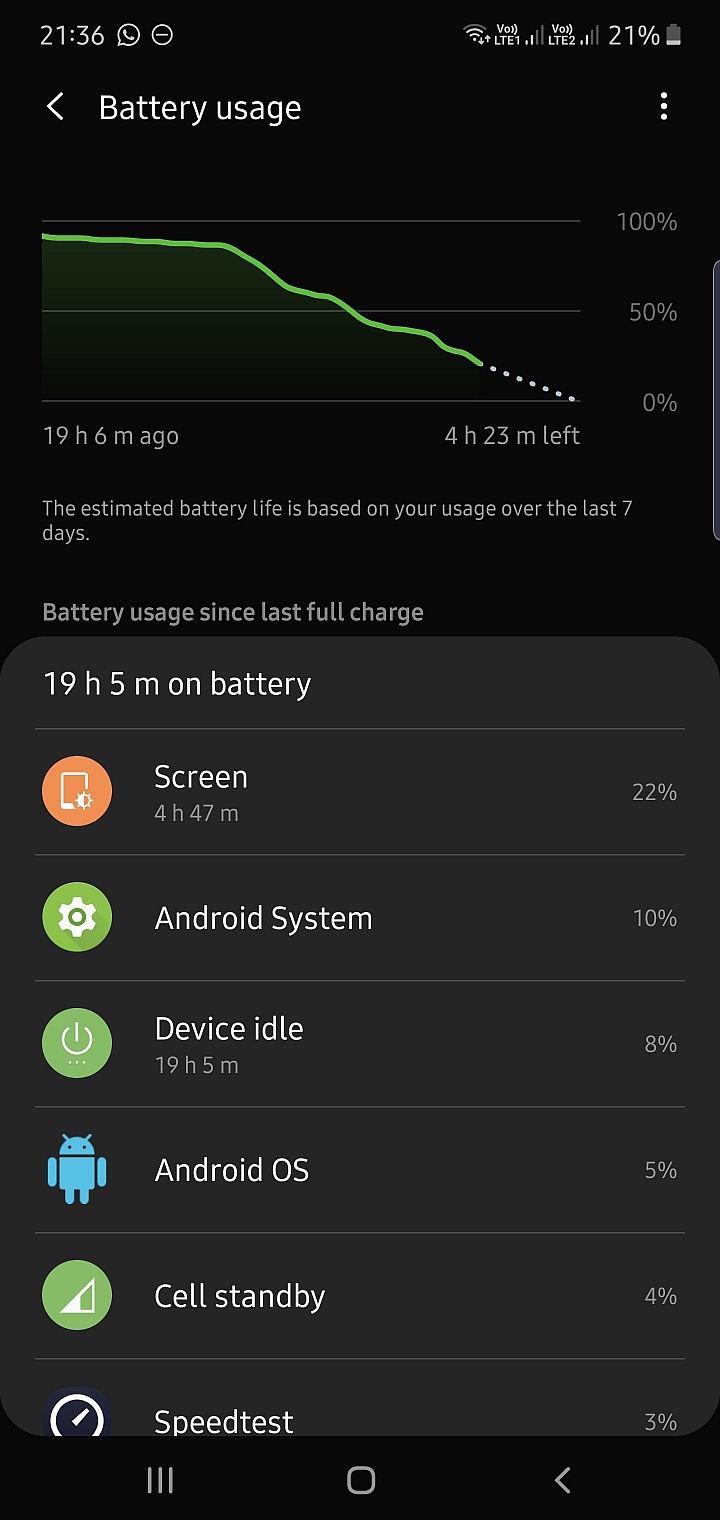Open Android OS usage details

coord(360,1170)
